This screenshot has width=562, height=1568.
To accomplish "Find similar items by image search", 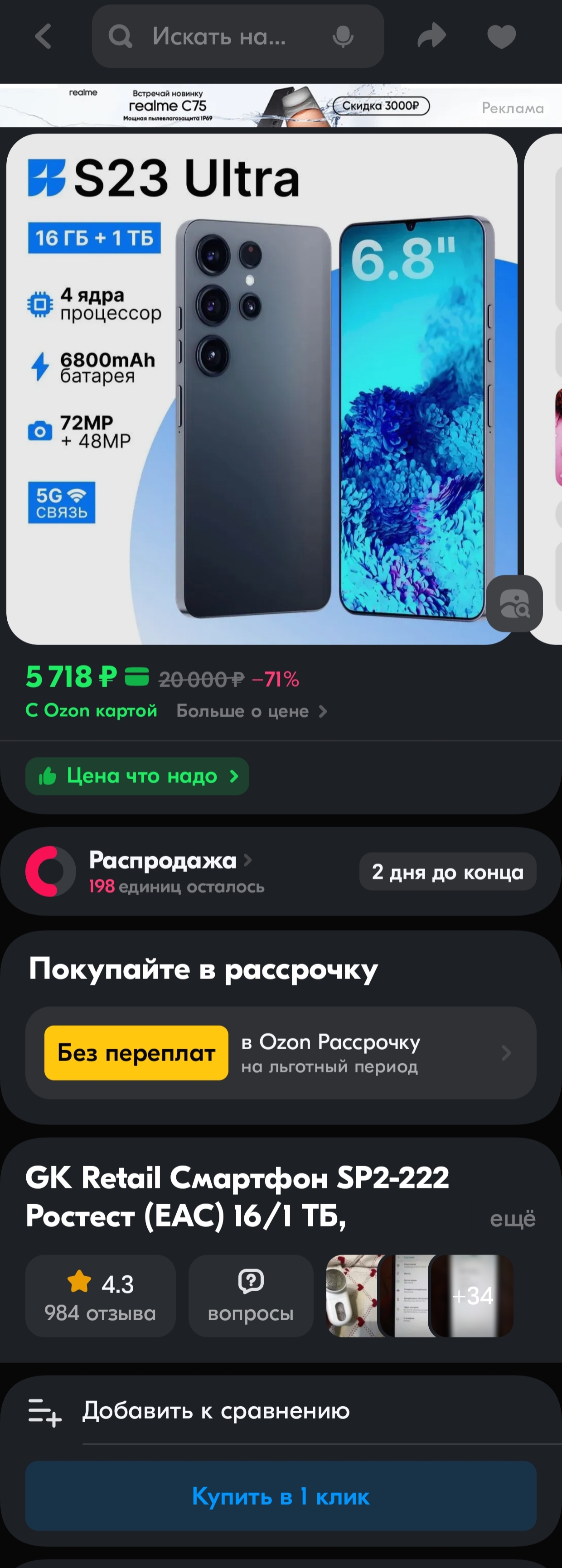I will coord(514,603).
